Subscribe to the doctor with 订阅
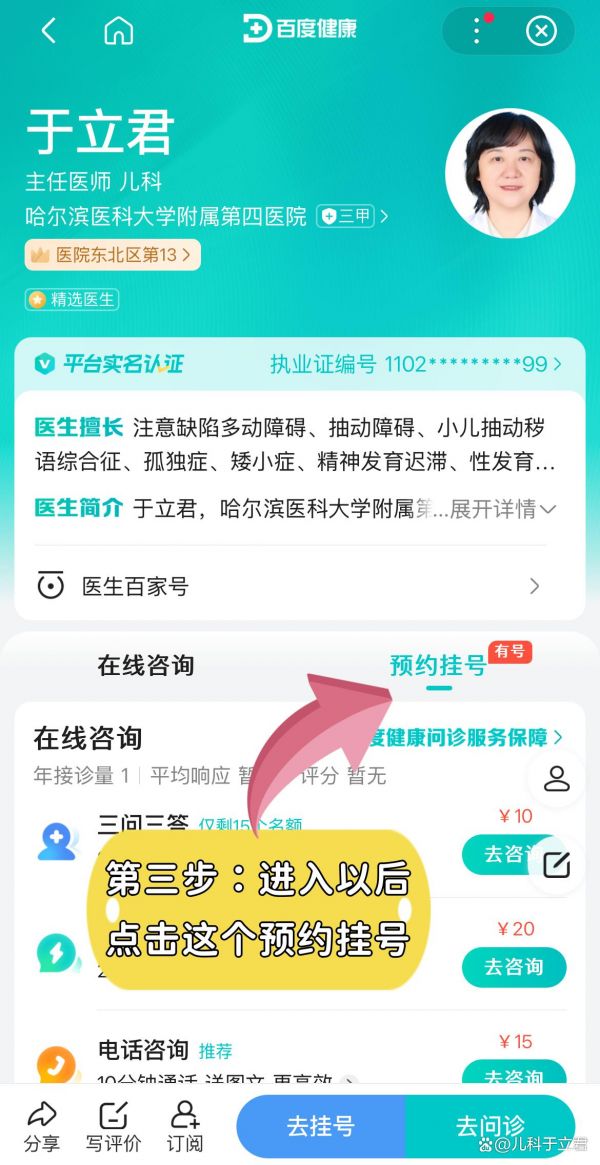 click(x=184, y=1126)
